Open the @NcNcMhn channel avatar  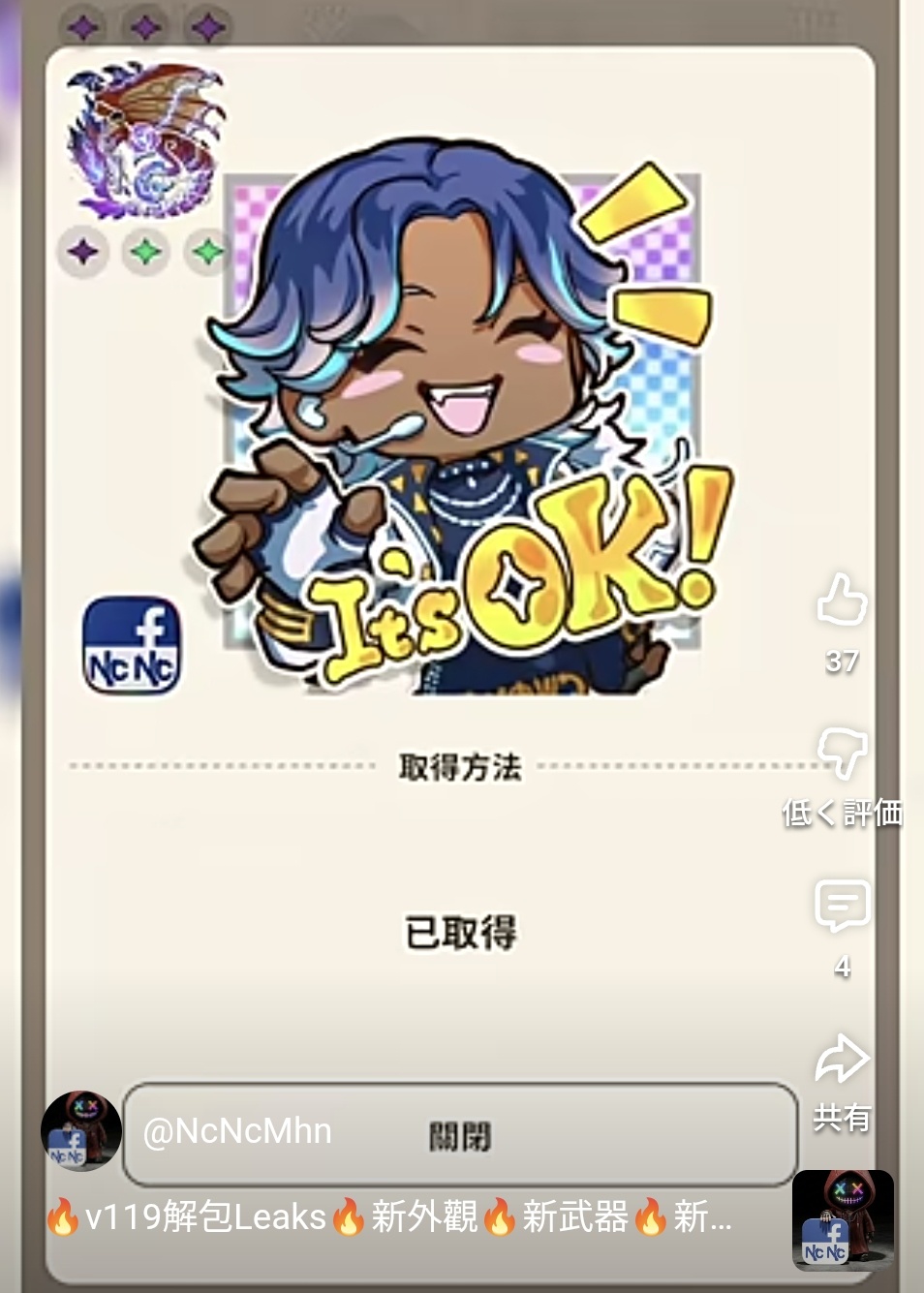pyautogui.click(x=80, y=1130)
